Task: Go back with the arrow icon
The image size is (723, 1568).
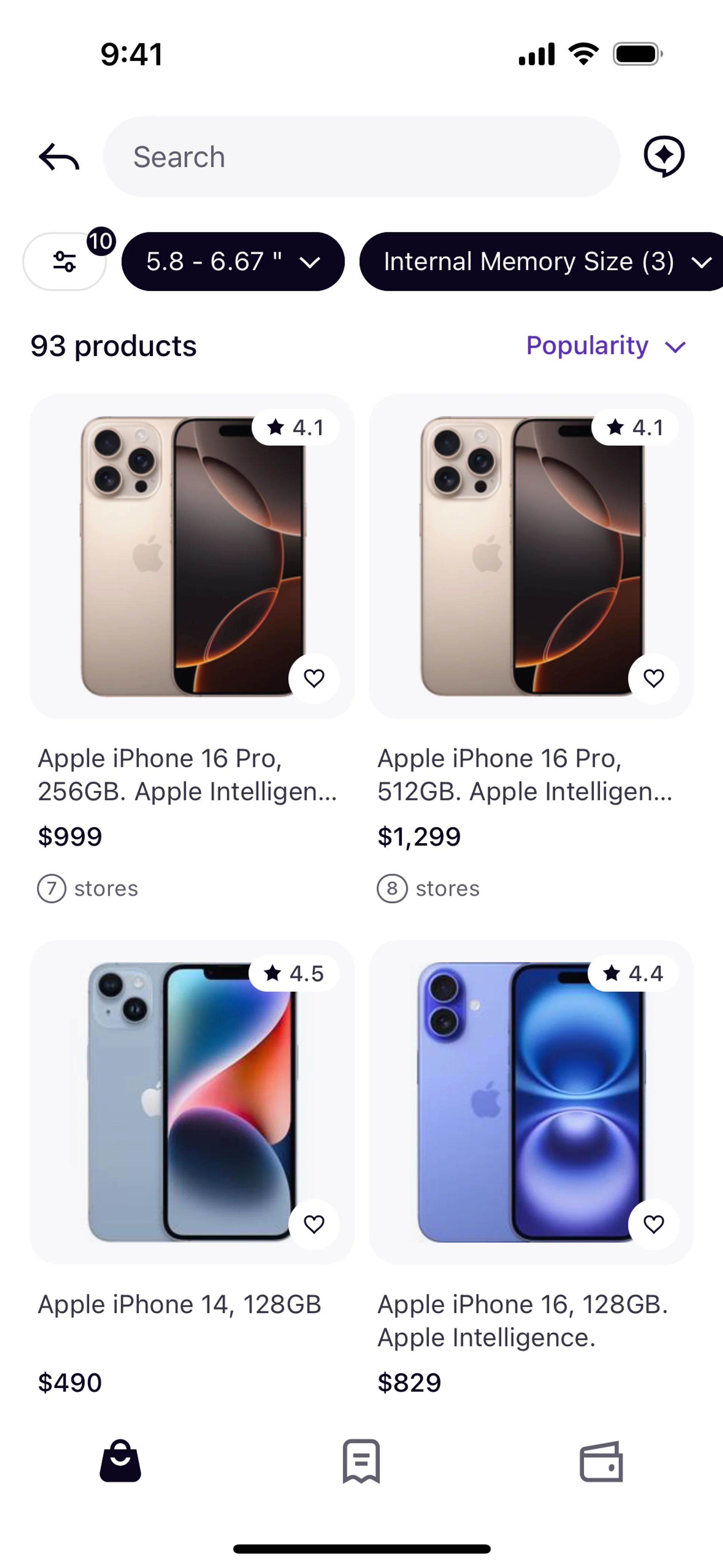Action: tap(59, 157)
